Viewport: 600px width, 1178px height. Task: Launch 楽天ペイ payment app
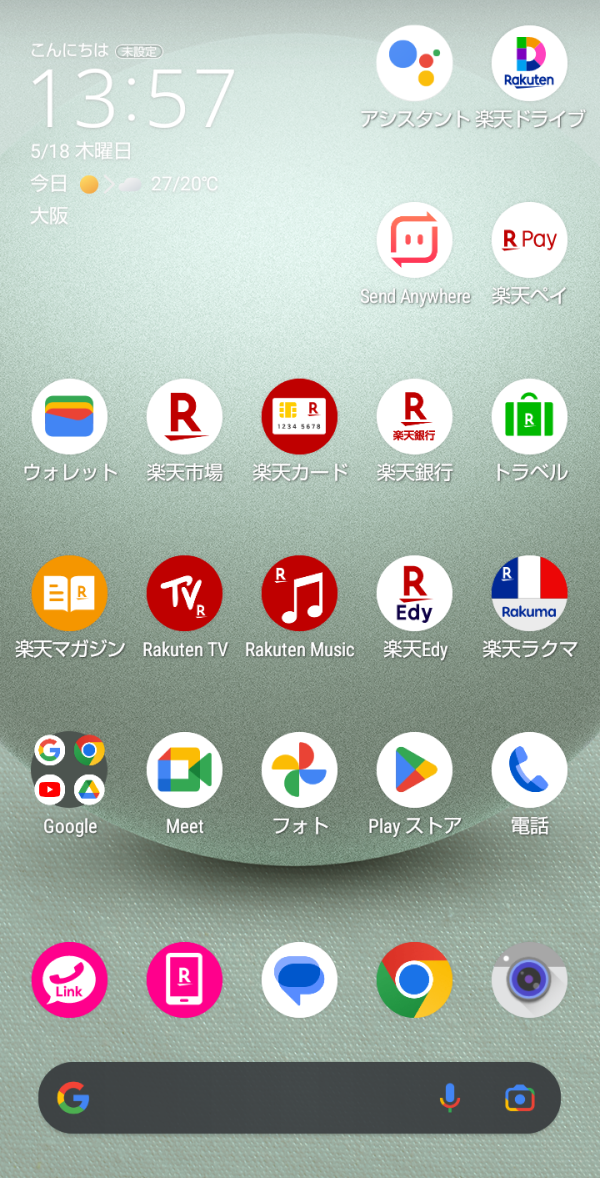[x=529, y=240]
